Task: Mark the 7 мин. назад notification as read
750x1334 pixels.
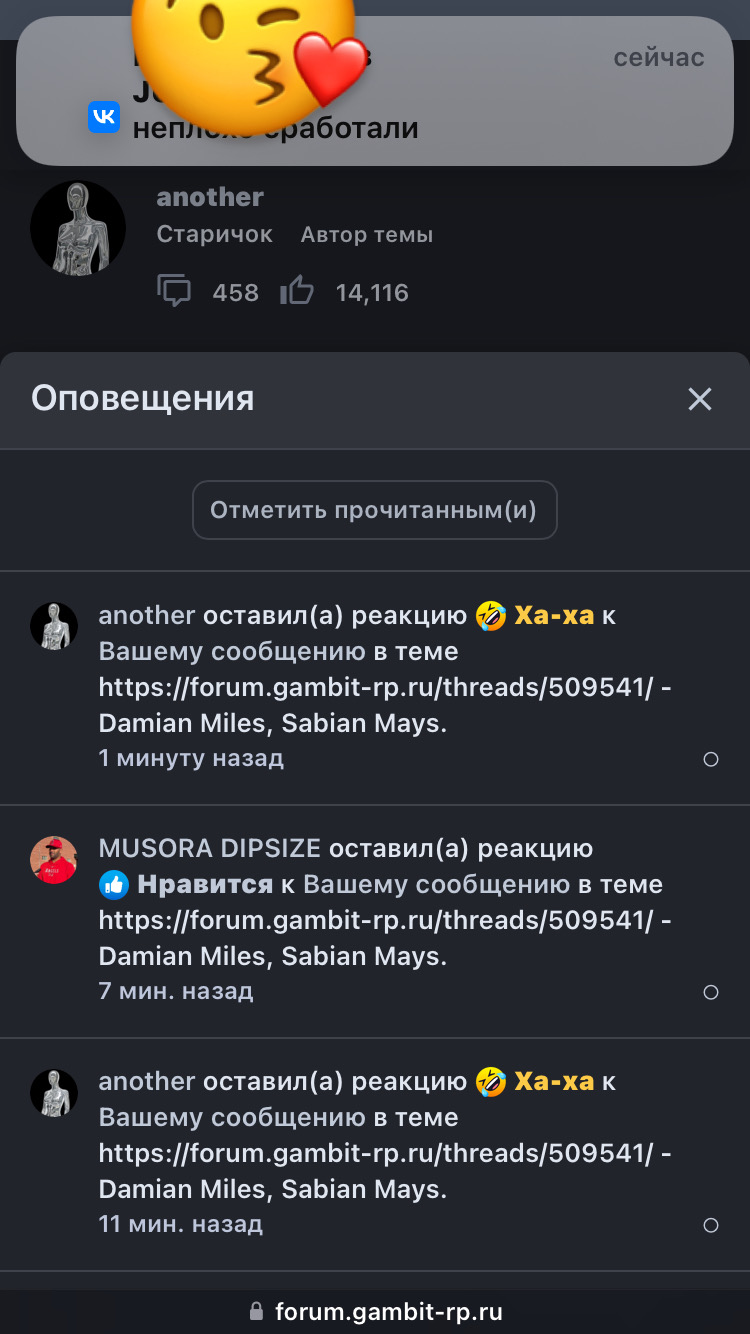Action: click(711, 992)
